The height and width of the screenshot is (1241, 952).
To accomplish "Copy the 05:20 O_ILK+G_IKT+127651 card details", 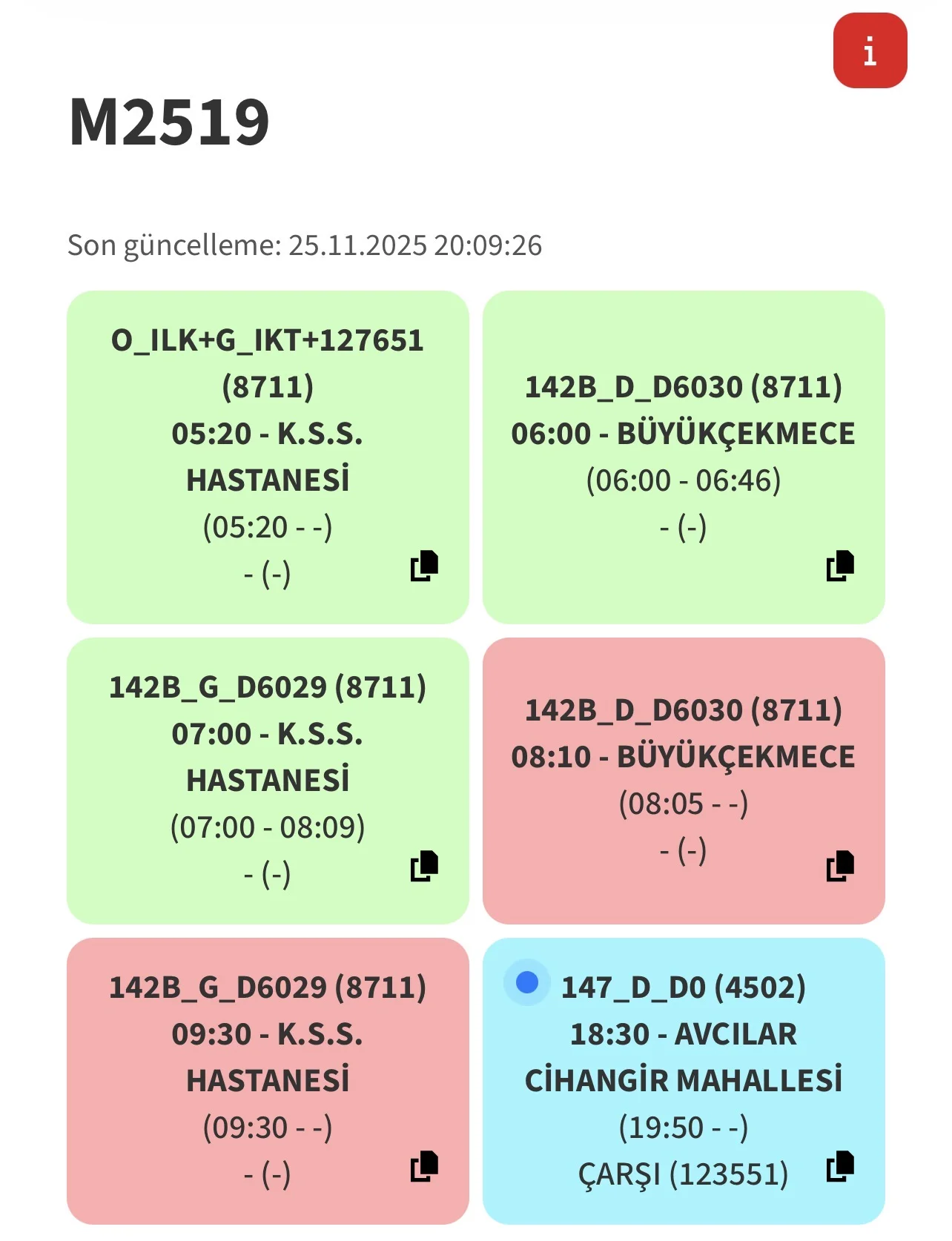I will (424, 566).
